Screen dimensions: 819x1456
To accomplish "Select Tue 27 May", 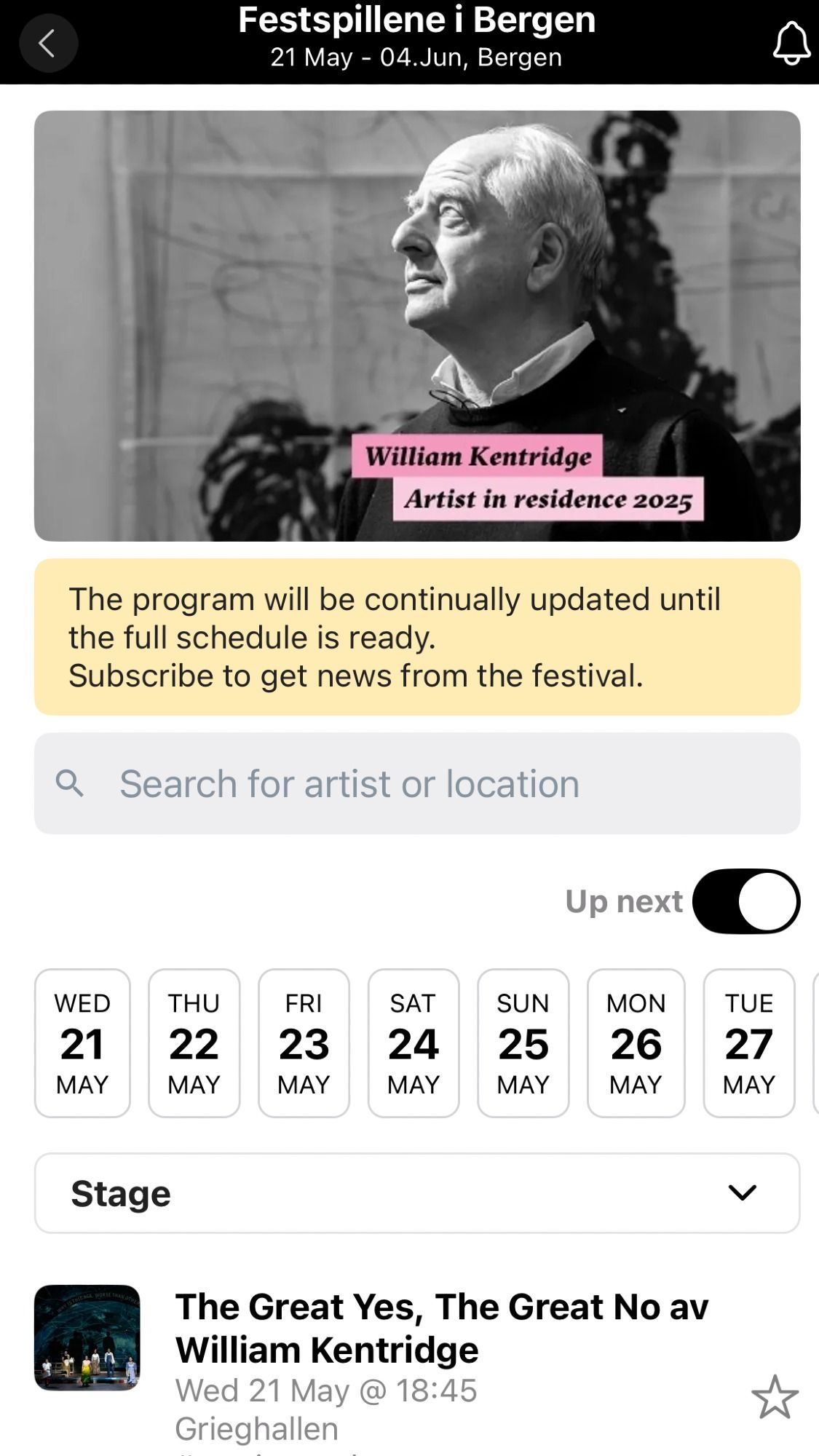I will pos(748,1042).
